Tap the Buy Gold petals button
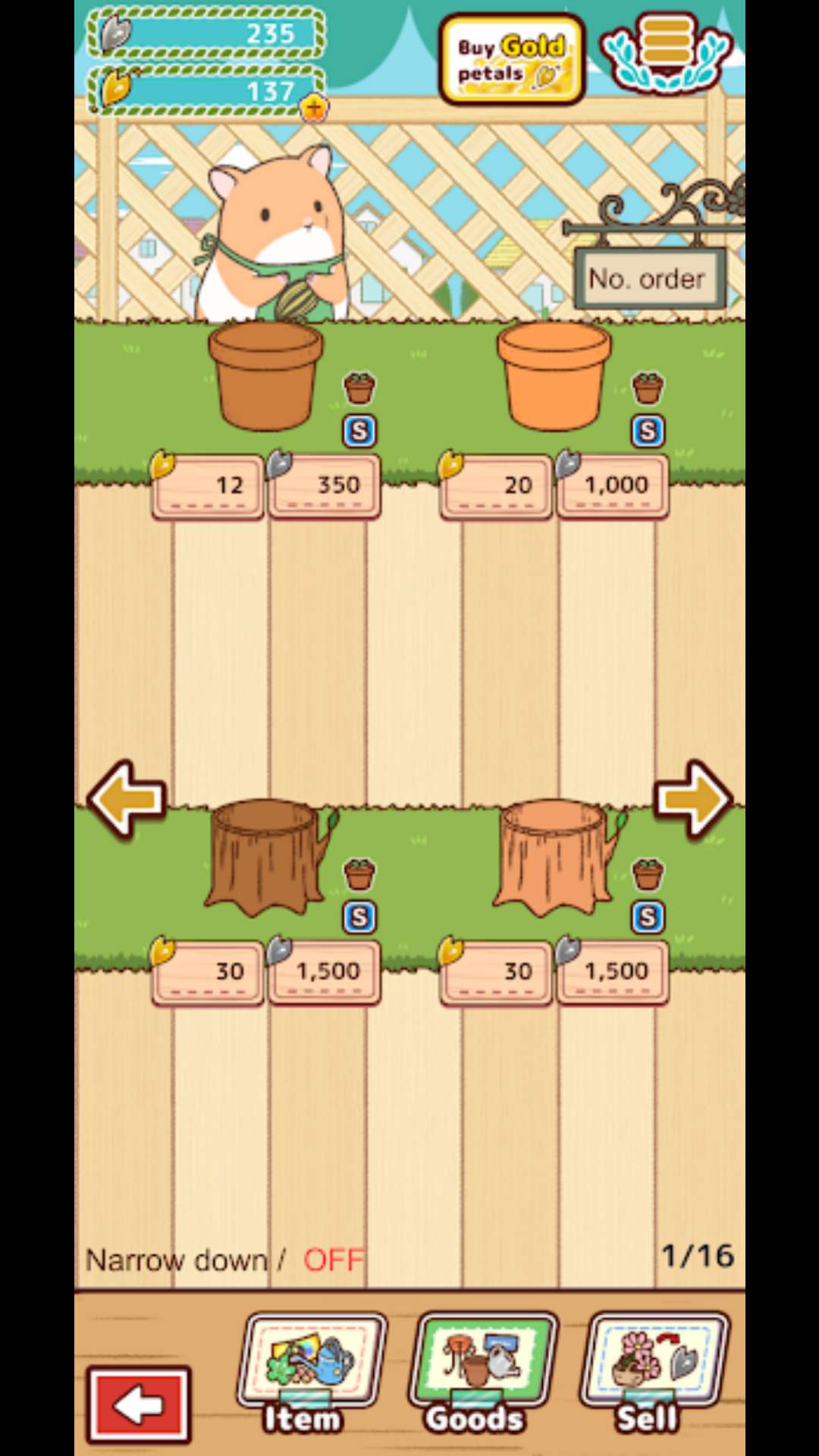Image resolution: width=819 pixels, height=1456 pixels. coord(511,59)
